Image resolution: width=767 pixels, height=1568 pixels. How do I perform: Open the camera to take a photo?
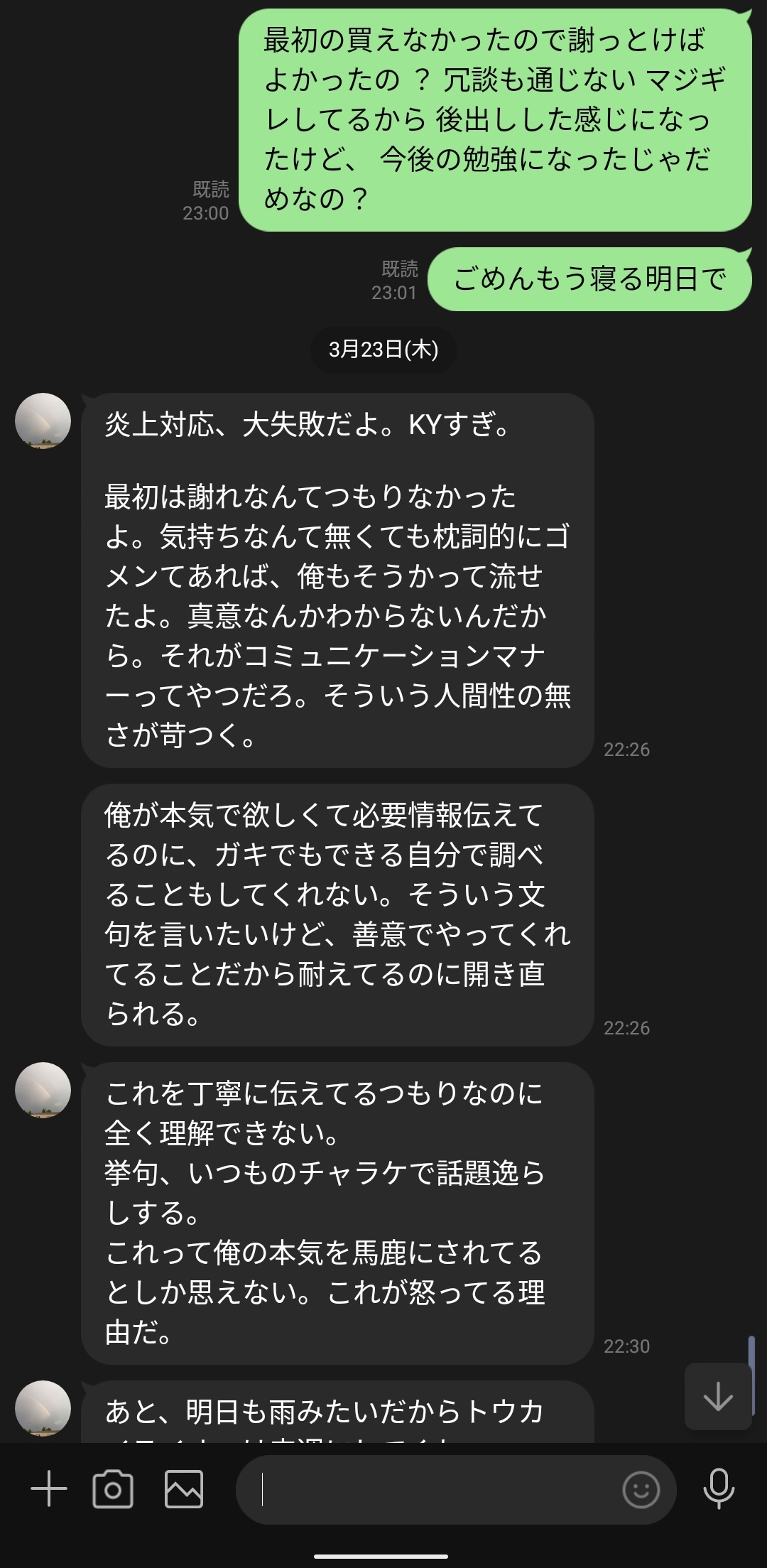coord(113,1488)
